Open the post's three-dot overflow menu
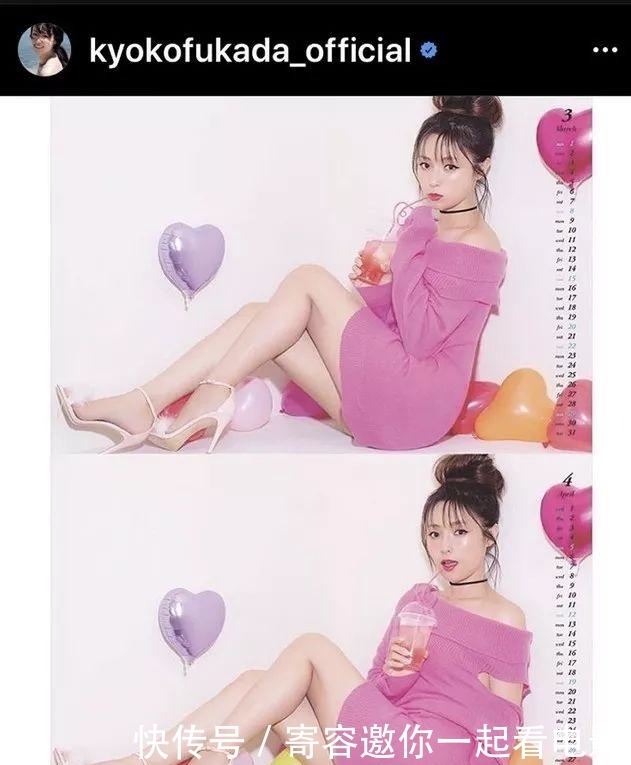Image resolution: width=631 pixels, height=765 pixels. 604,50
